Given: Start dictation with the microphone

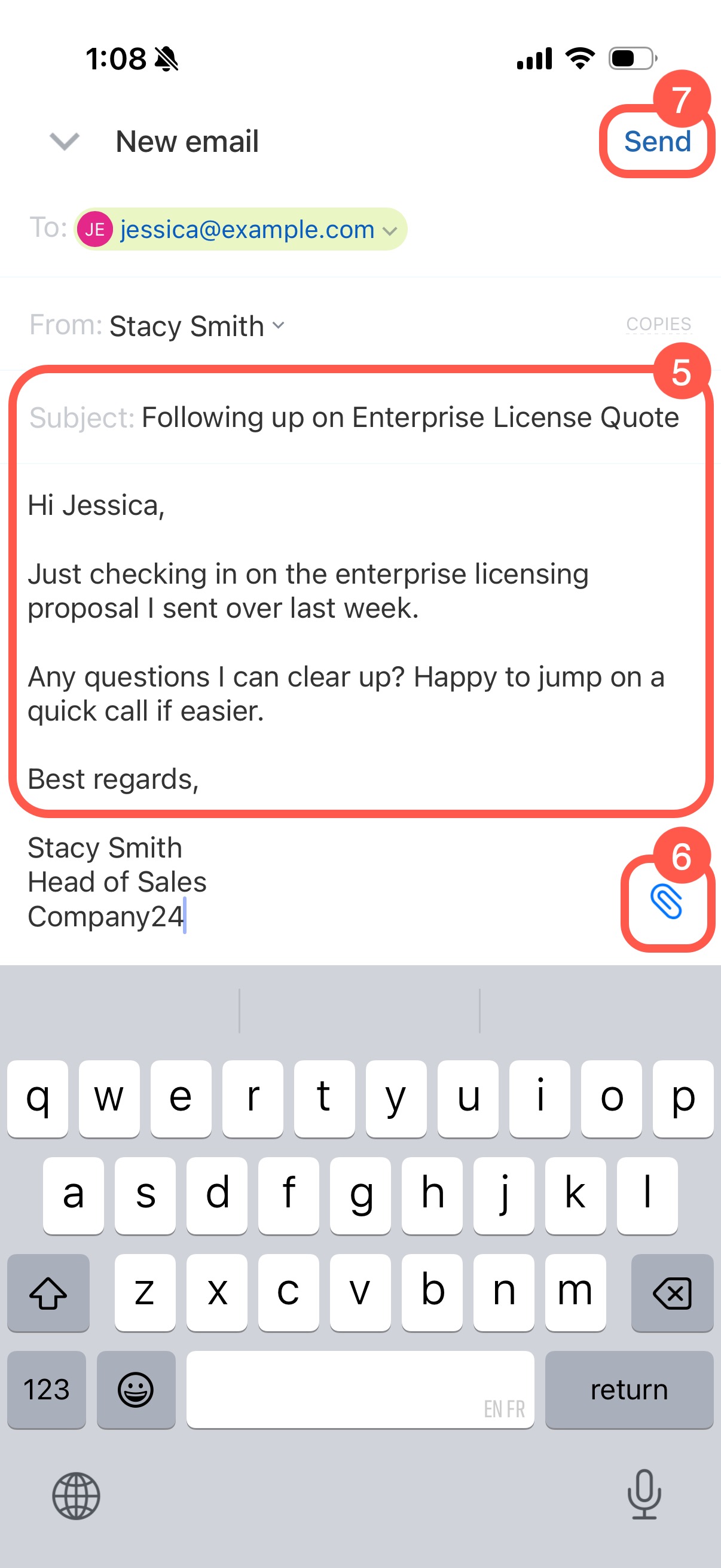Looking at the screenshot, I should [644, 1494].
